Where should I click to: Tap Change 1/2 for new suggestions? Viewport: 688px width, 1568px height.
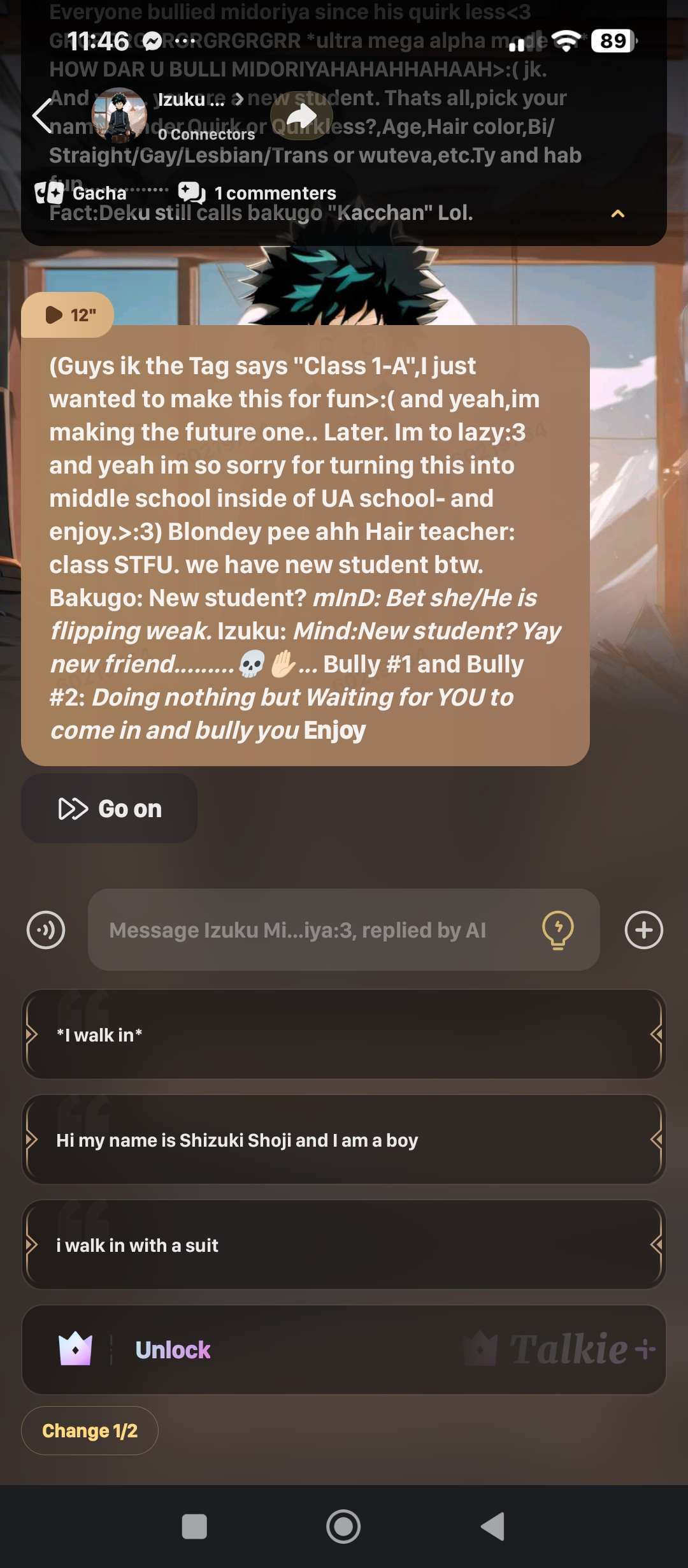pos(90,1431)
